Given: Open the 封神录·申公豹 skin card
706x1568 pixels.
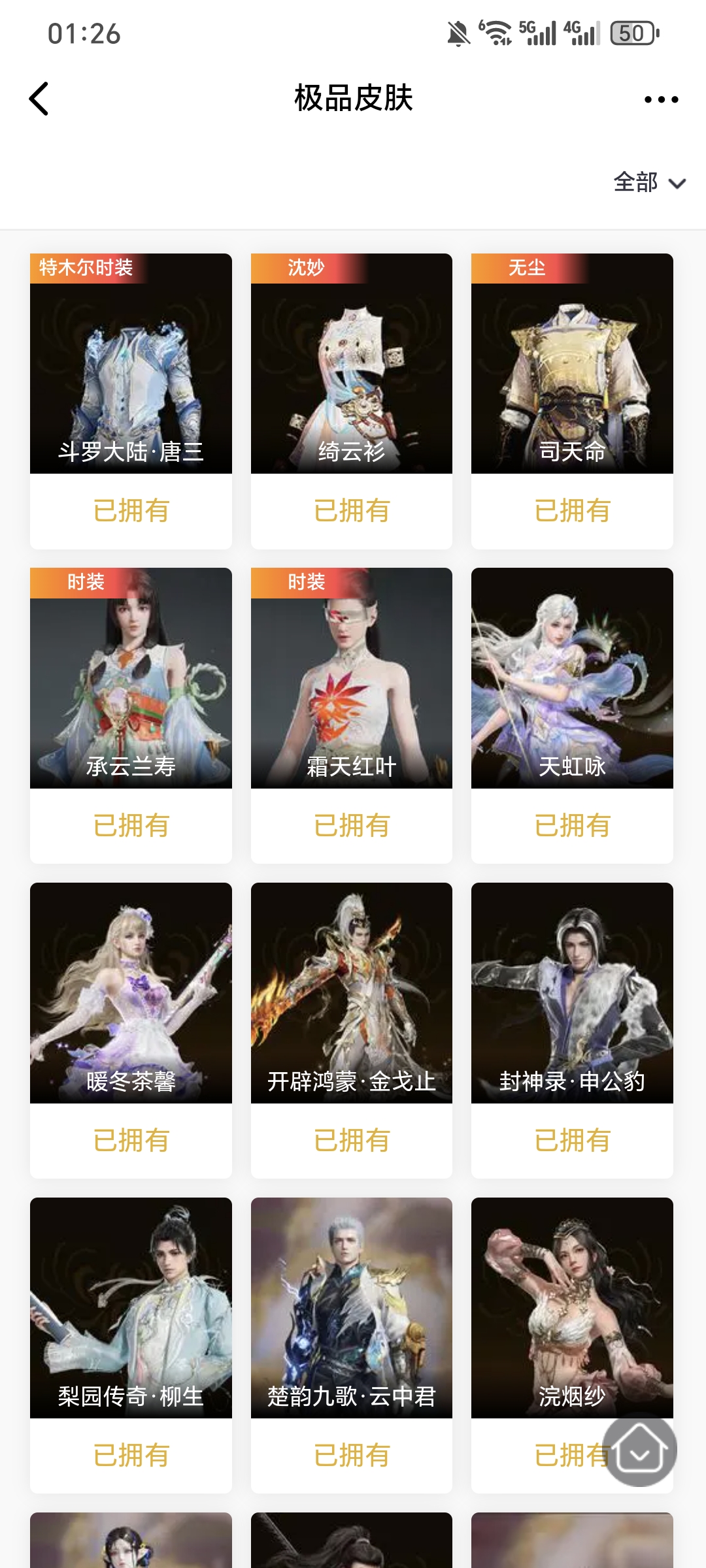Looking at the screenshot, I should [x=572, y=993].
